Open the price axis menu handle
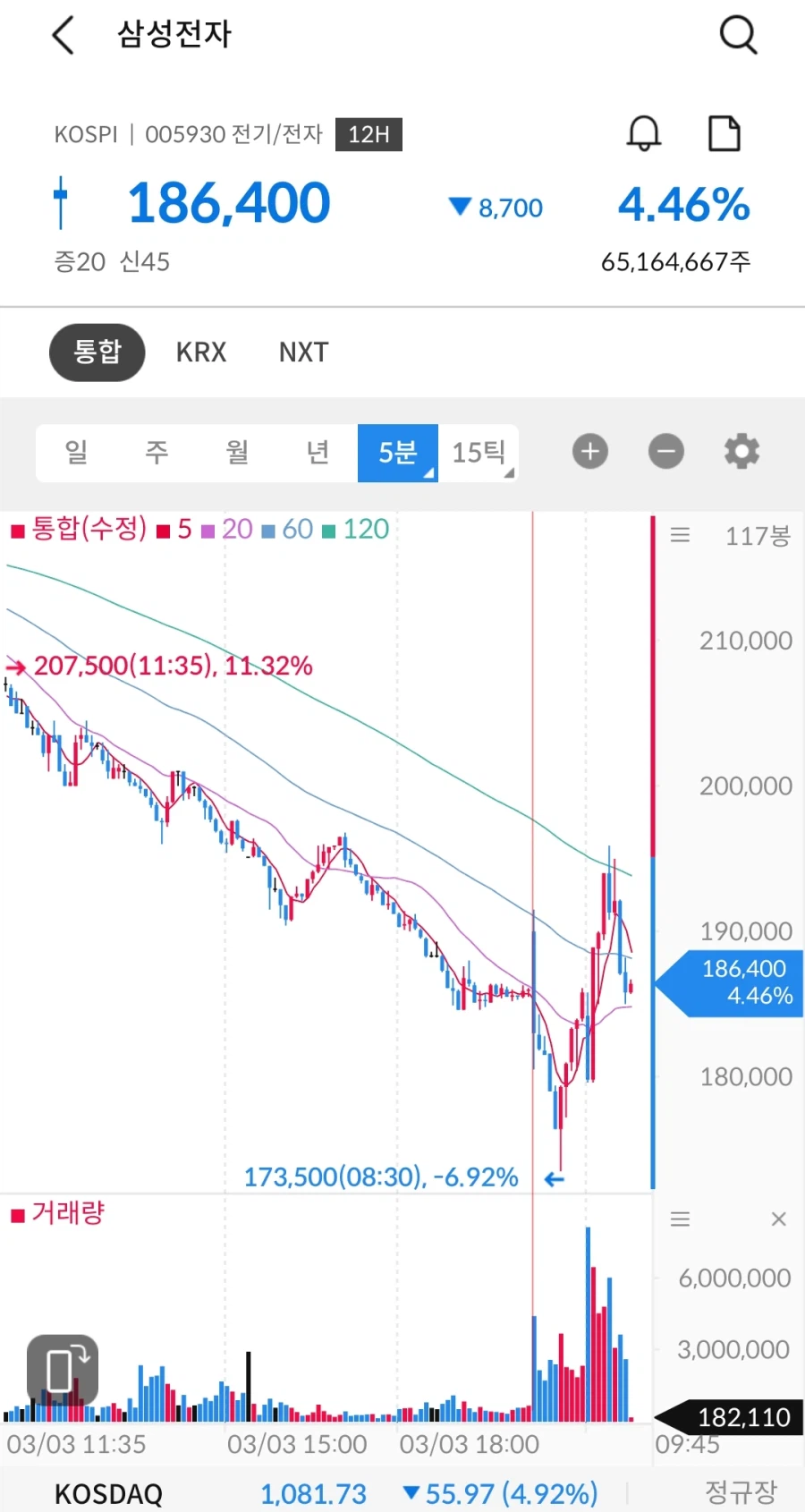 click(x=680, y=535)
